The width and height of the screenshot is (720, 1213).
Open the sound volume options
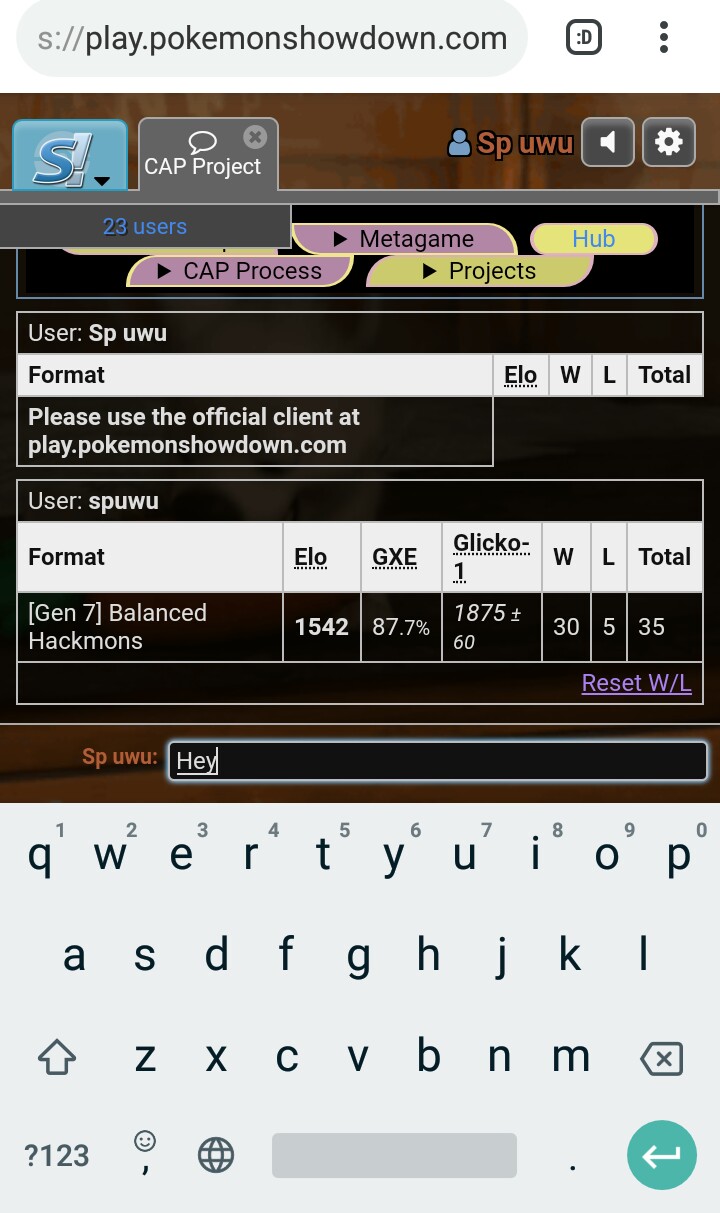click(x=608, y=143)
